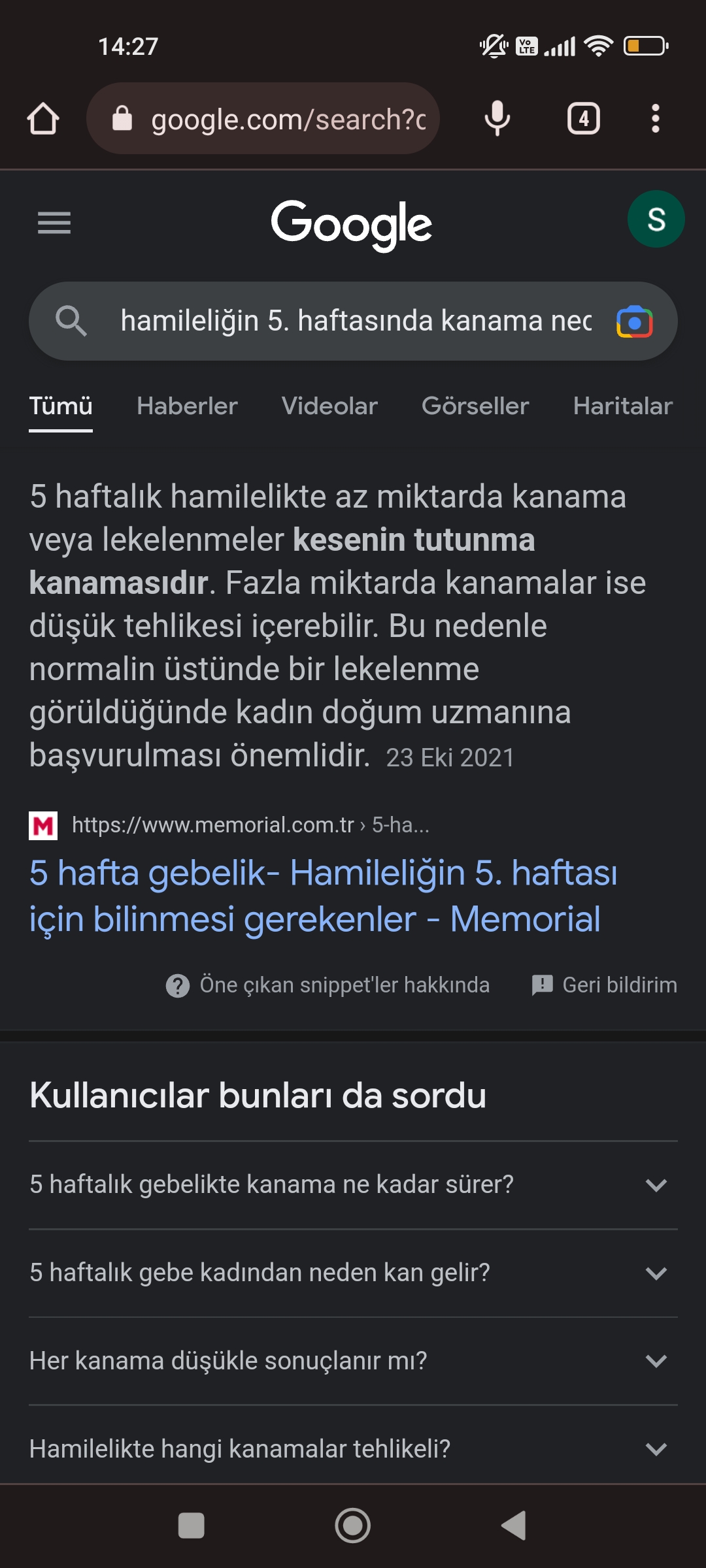Expand '5 haftalık gebelikte kanama ne kadar sürer?'
706x1568 pixels.
[353, 1184]
